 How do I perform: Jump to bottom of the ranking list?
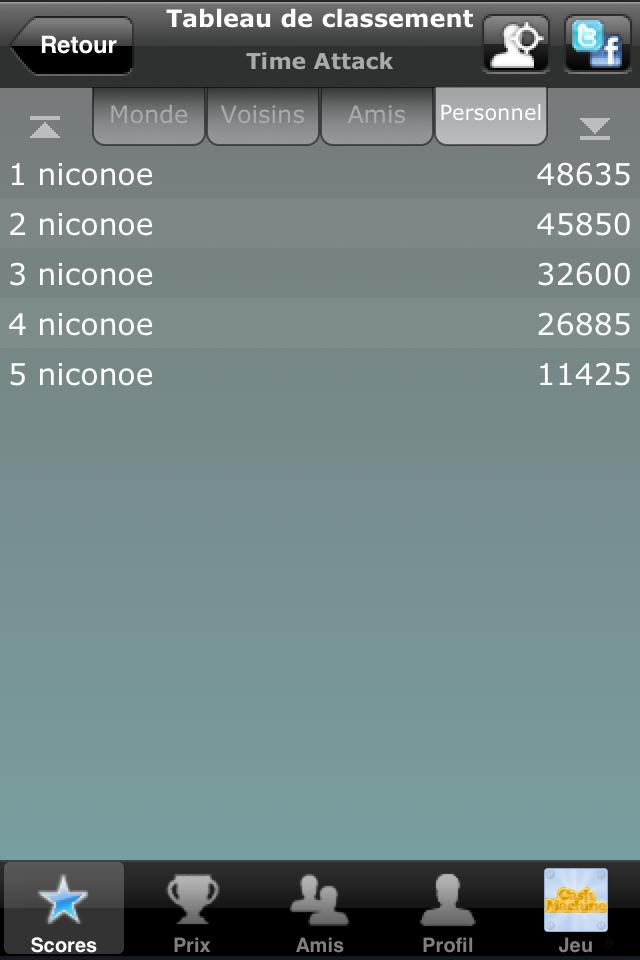[595, 127]
